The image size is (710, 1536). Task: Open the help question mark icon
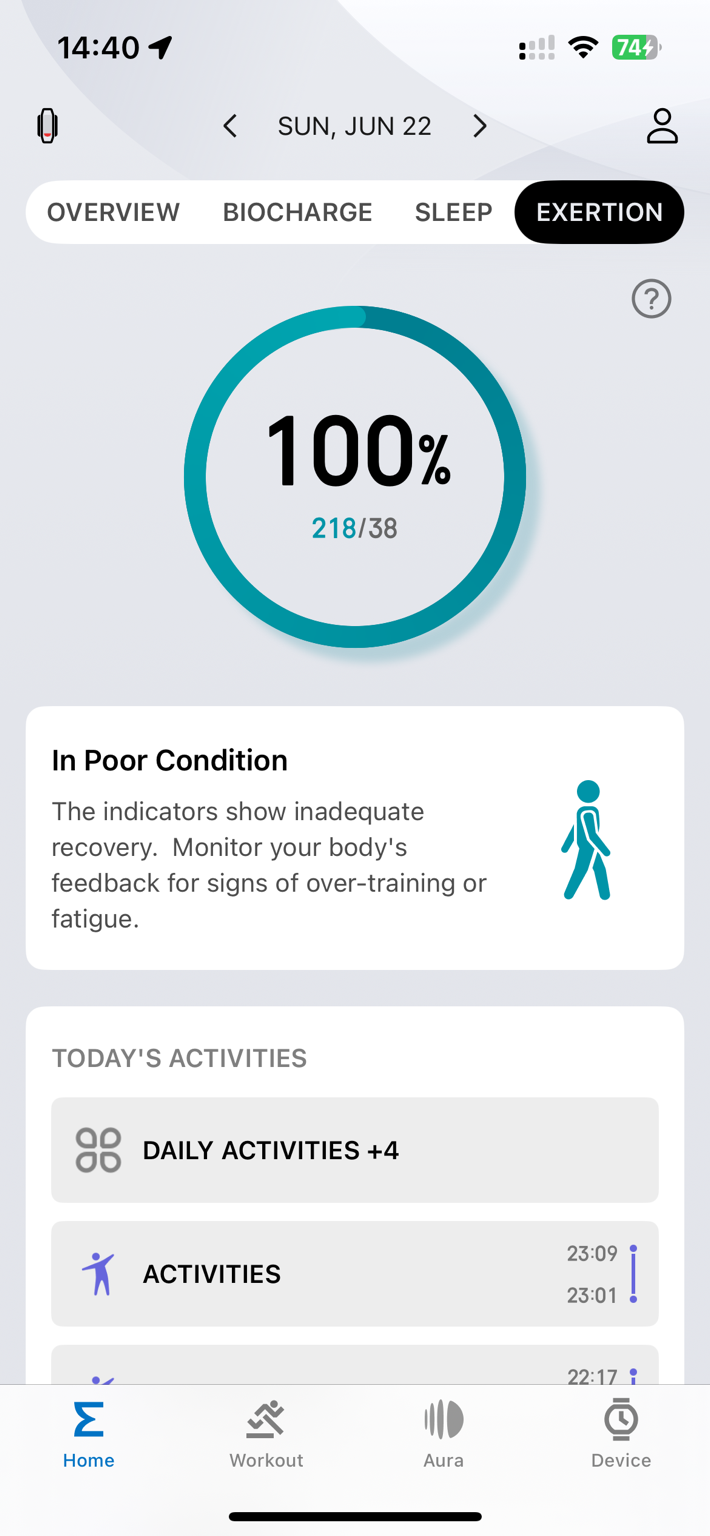[x=651, y=298]
